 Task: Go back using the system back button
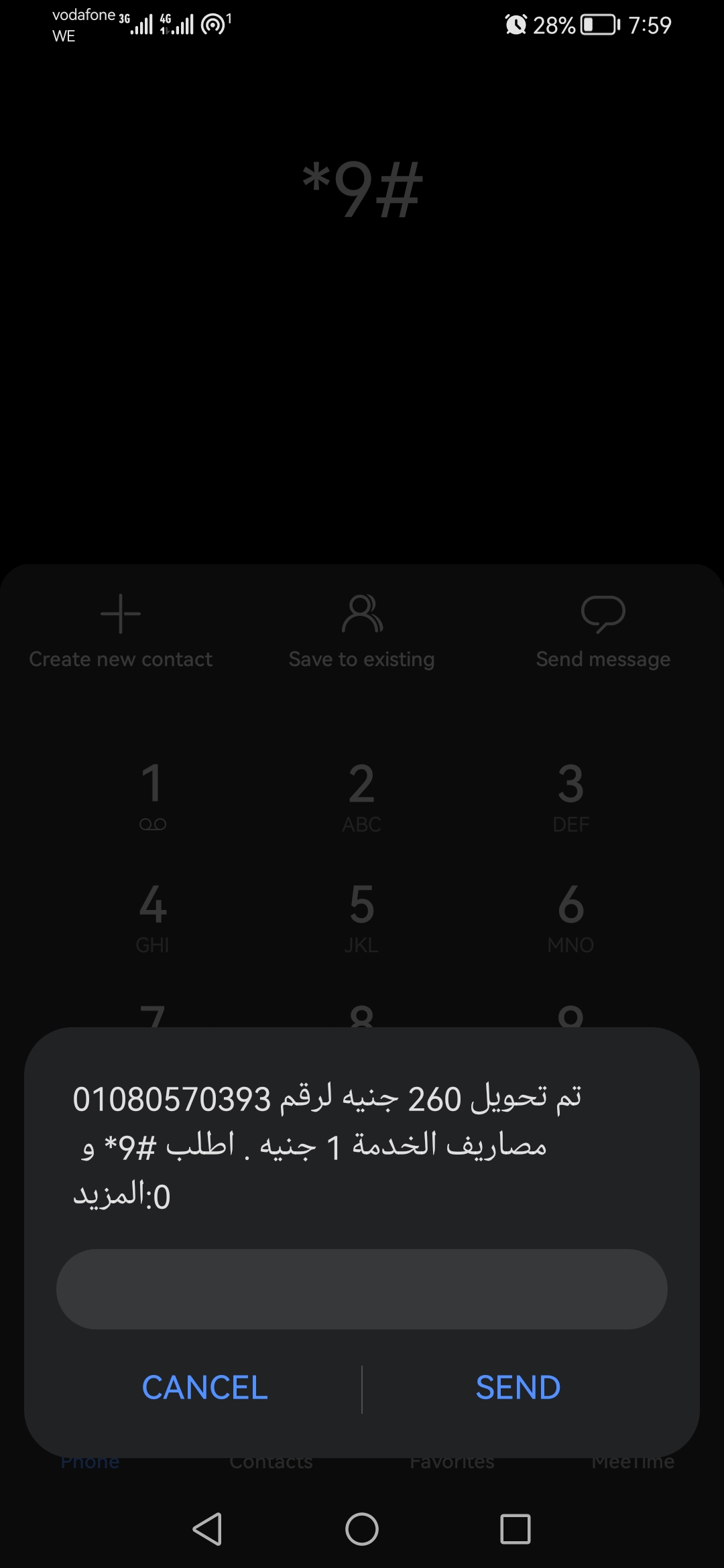[207, 1529]
